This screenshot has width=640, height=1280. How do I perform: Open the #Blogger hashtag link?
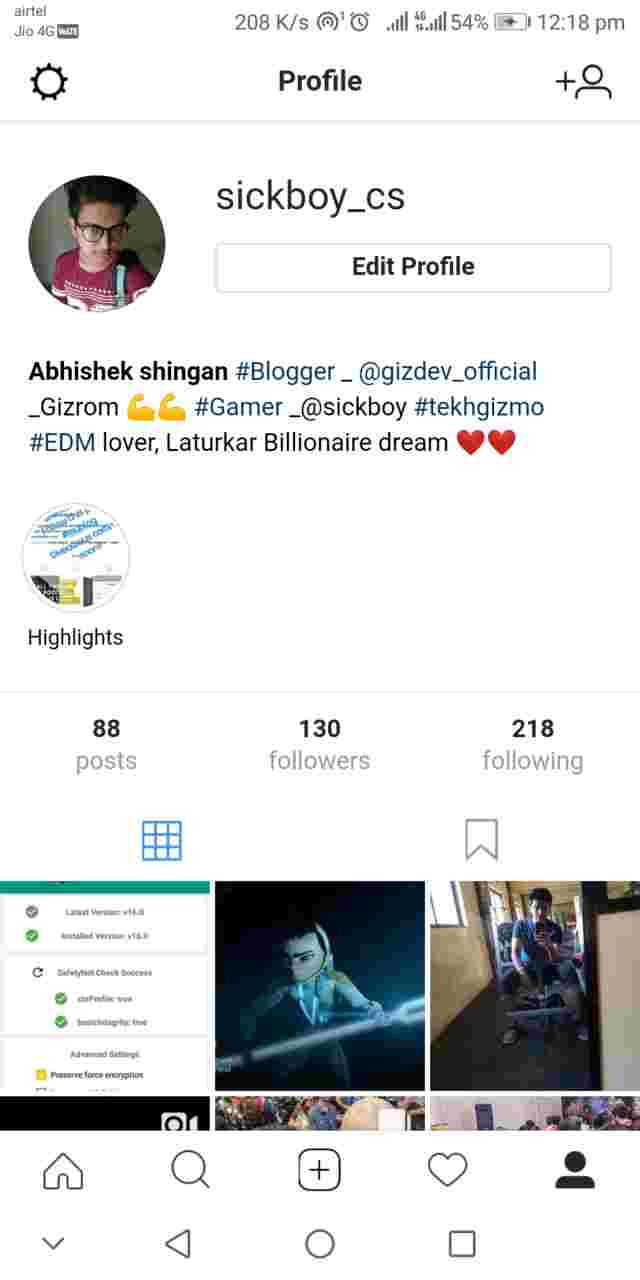tap(285, 372)
